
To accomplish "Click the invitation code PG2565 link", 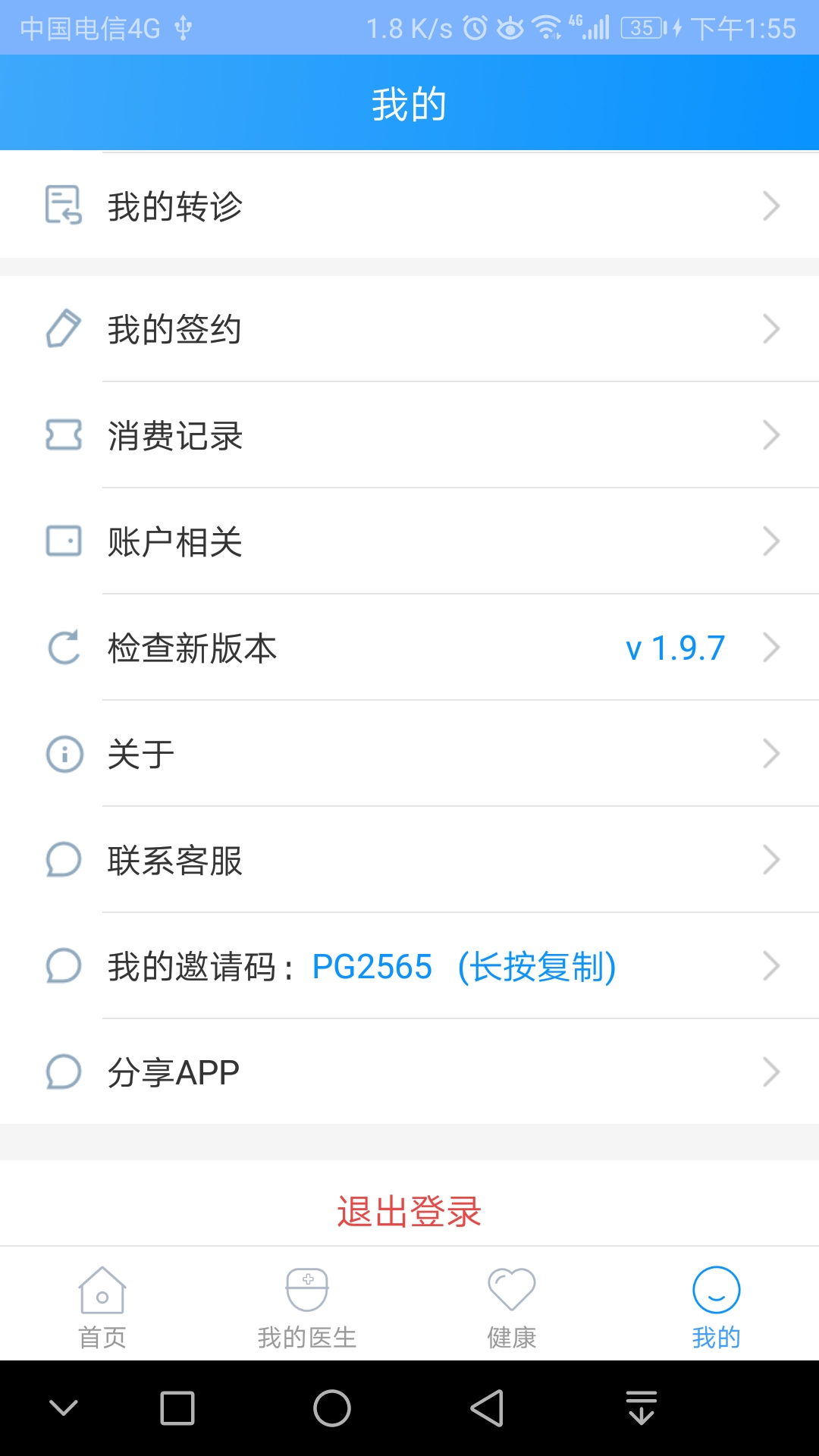I will pyautogui.click(x=371, y=965).
